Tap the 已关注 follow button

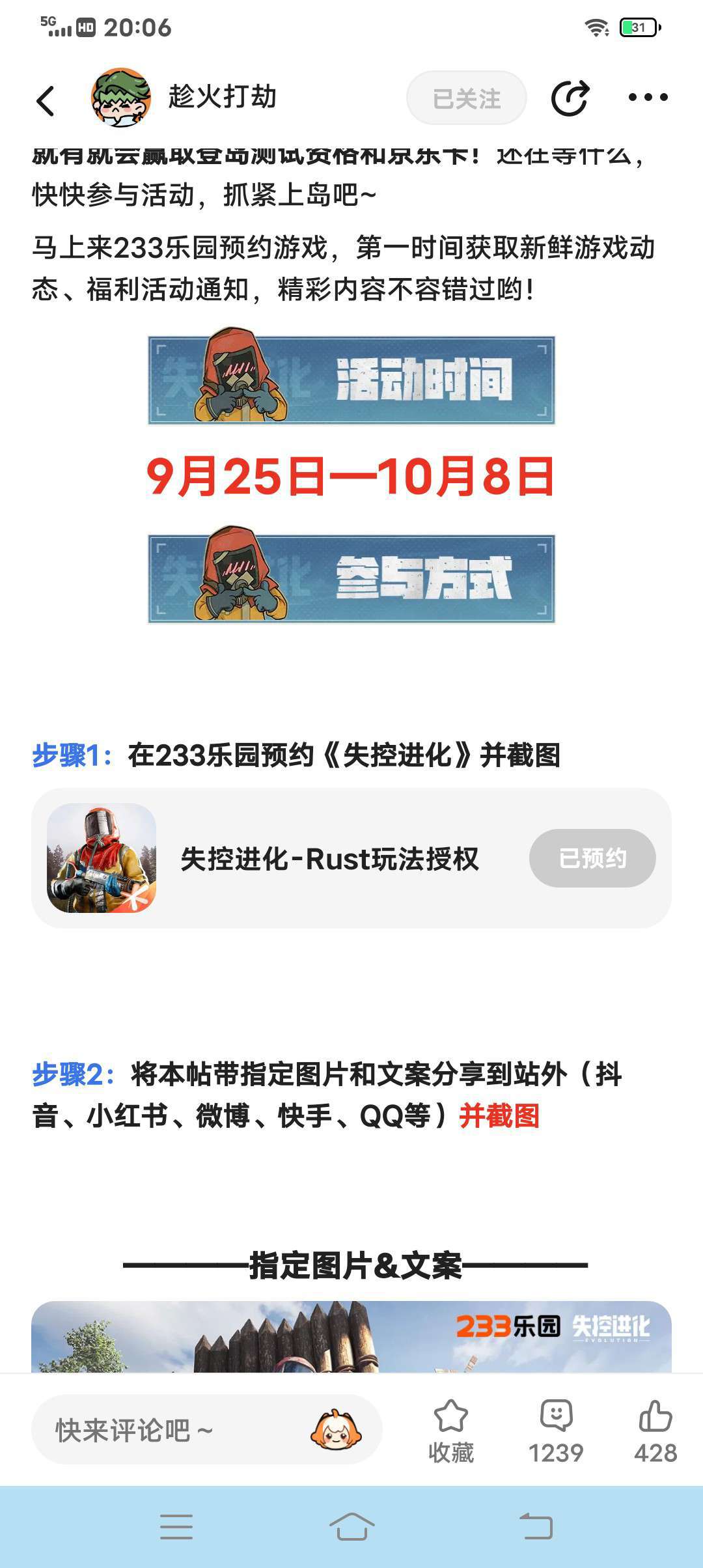(466, 98)
